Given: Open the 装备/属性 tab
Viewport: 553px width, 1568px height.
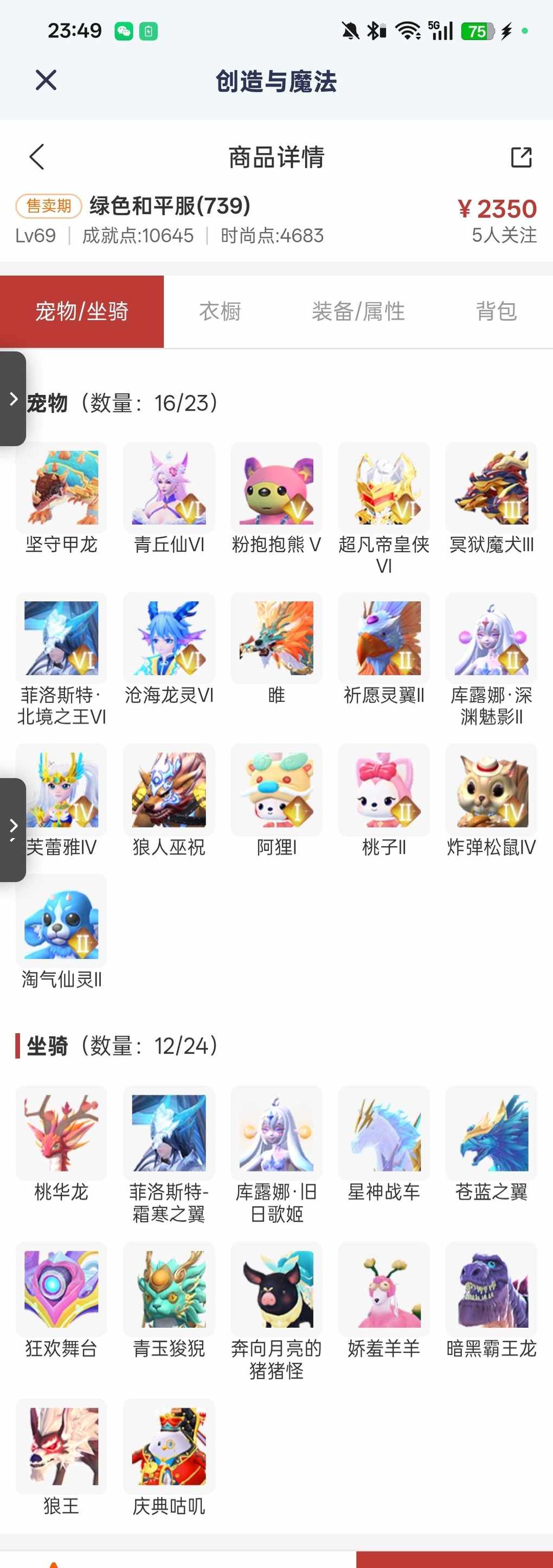Looking at the screenshot, I should (358, 312).
